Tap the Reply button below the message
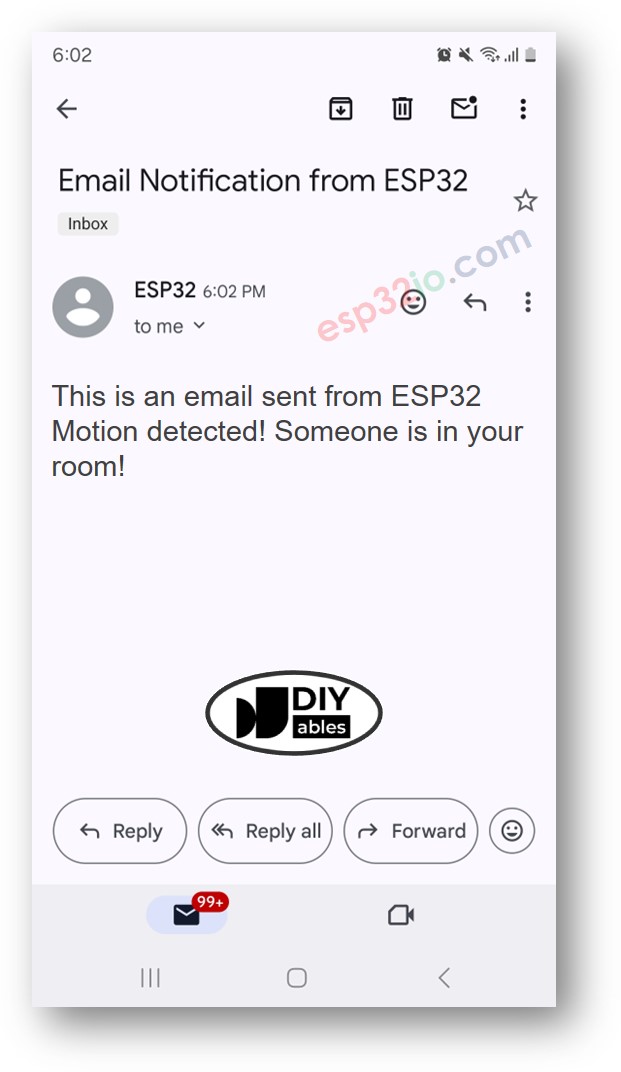This screenshot has height=1072, width=621. (x=120, y=831)
